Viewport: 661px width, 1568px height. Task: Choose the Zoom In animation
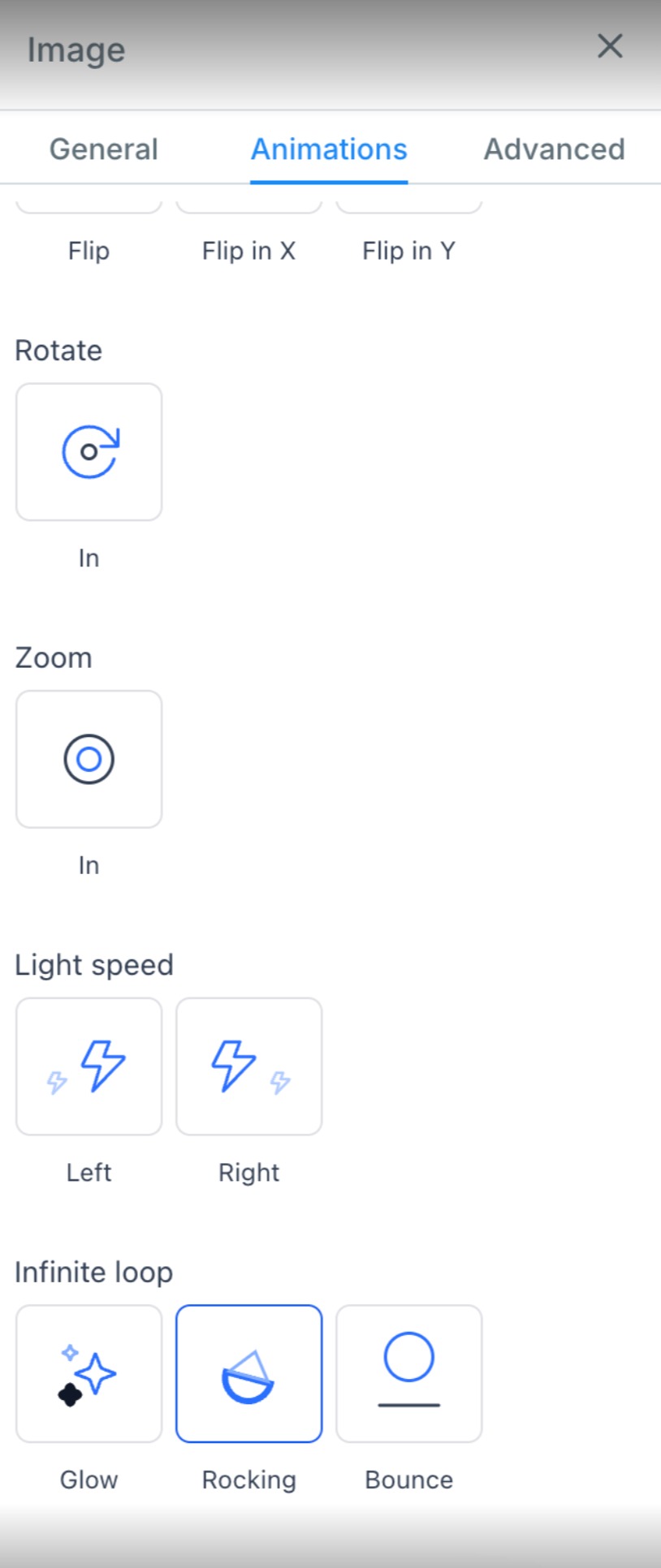tap(89, 760)
